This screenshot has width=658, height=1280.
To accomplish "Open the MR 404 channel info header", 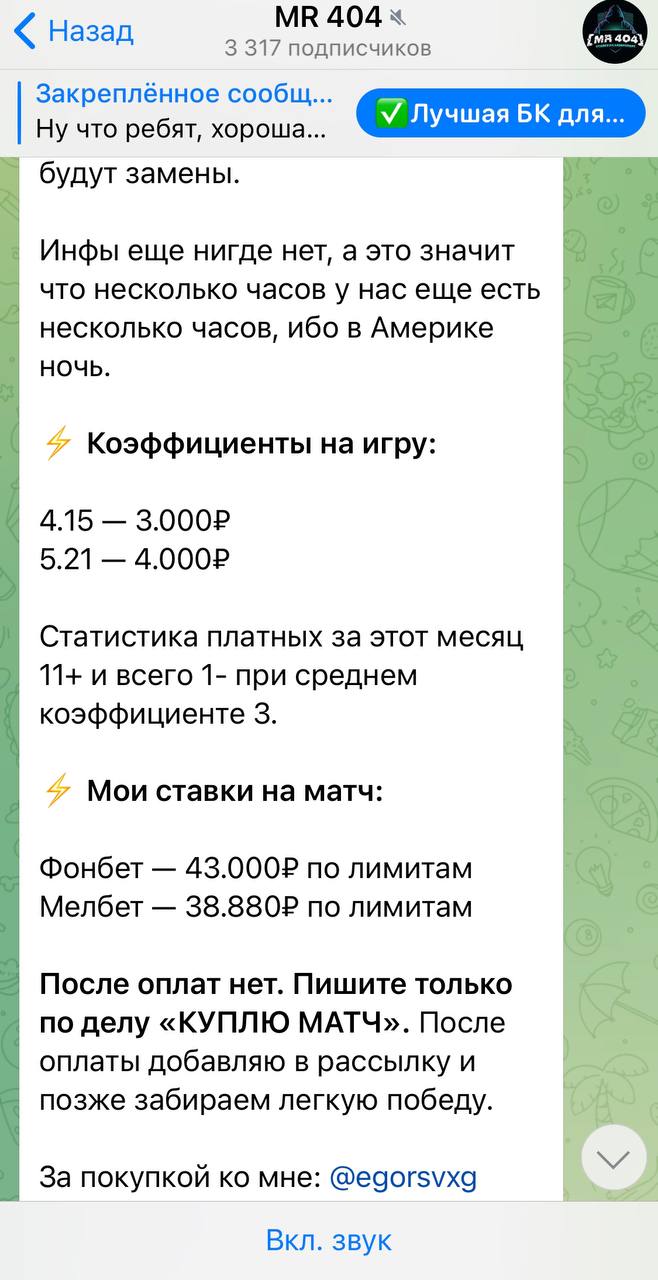I will [328, 31].
